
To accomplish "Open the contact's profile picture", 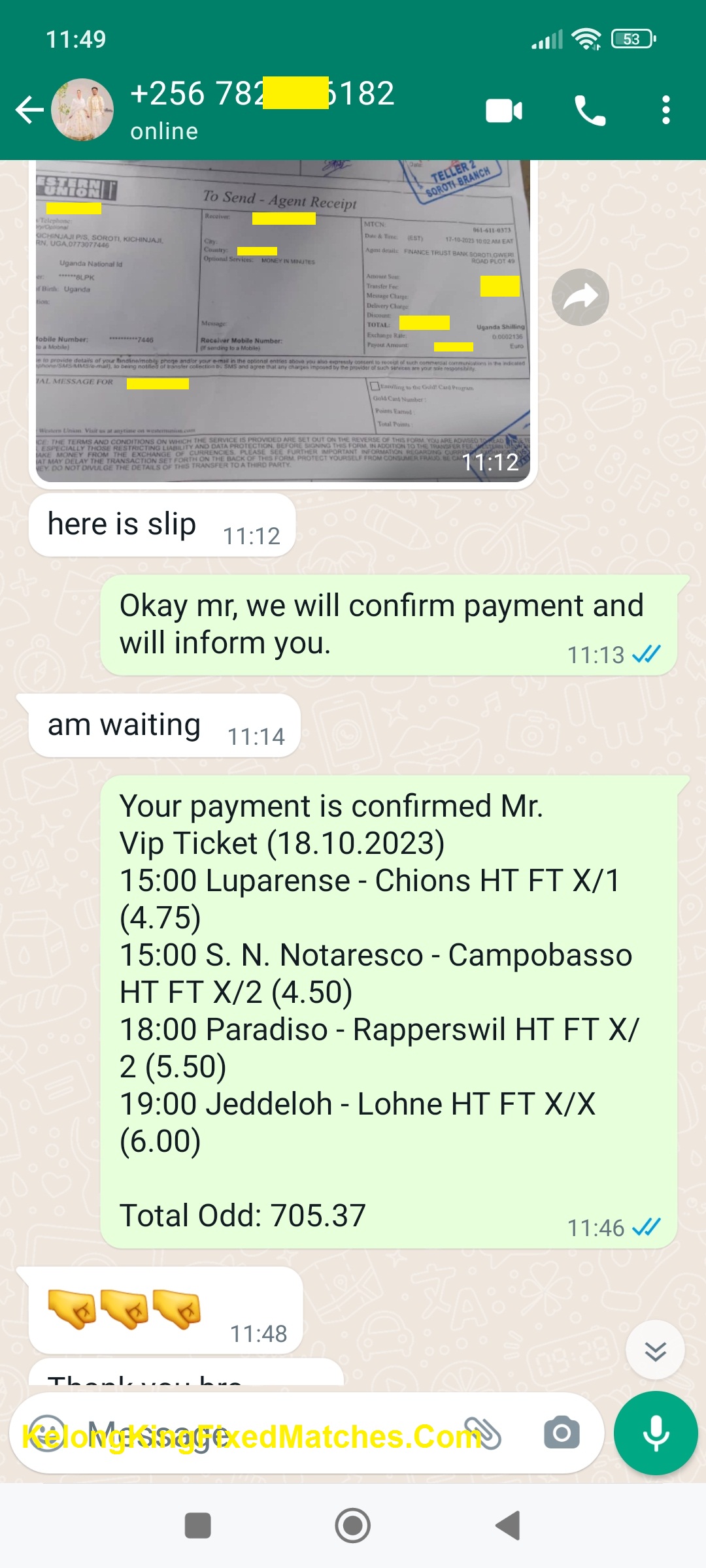I will point(82,110).
